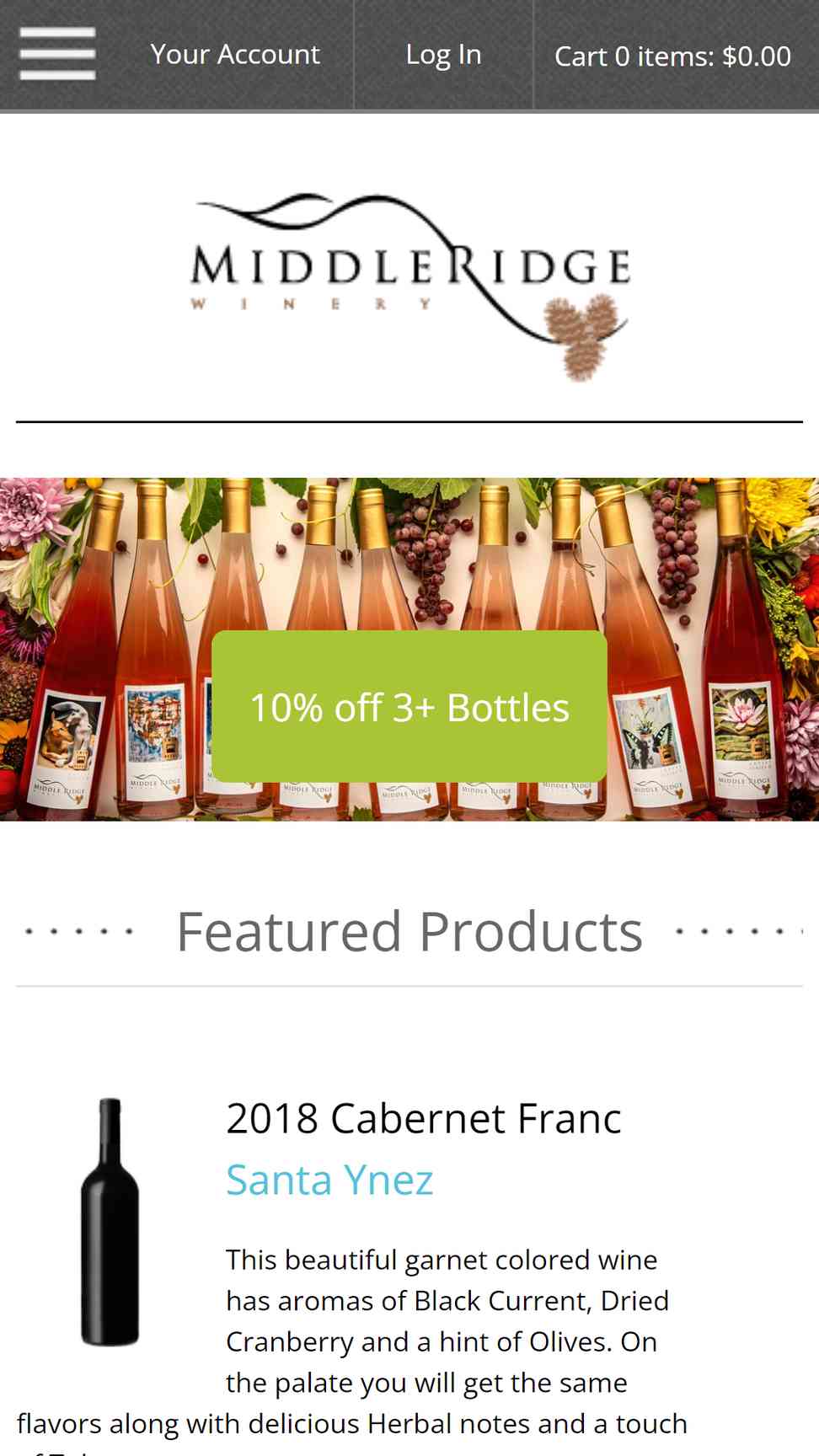Tap the 10% off 3+ Bottles button
Viewport: 819px width, 1456px height.
[x=409, y=706]
